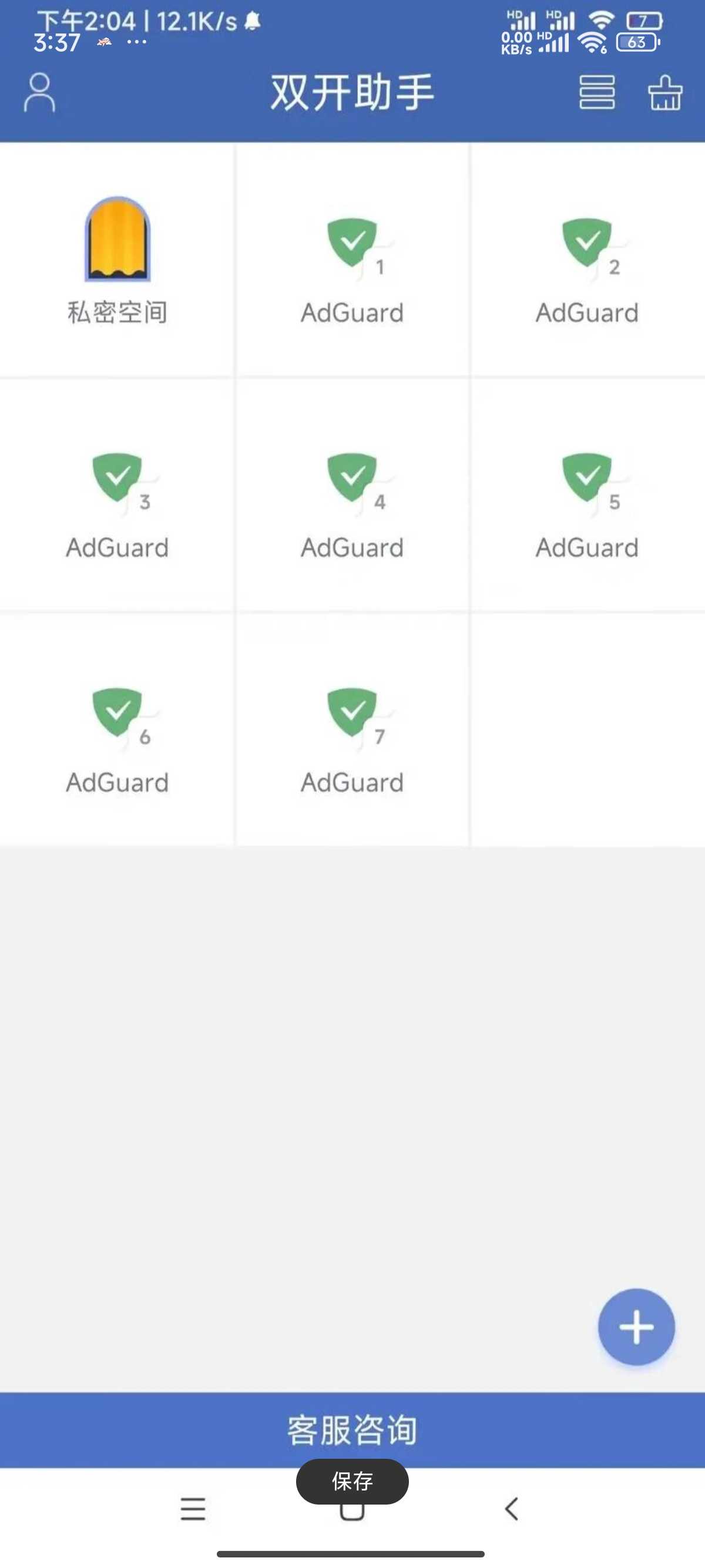Launch AdGuard clone number 6
The width and height of the screenshot is (705, 1568).
[x=117, y=731]
